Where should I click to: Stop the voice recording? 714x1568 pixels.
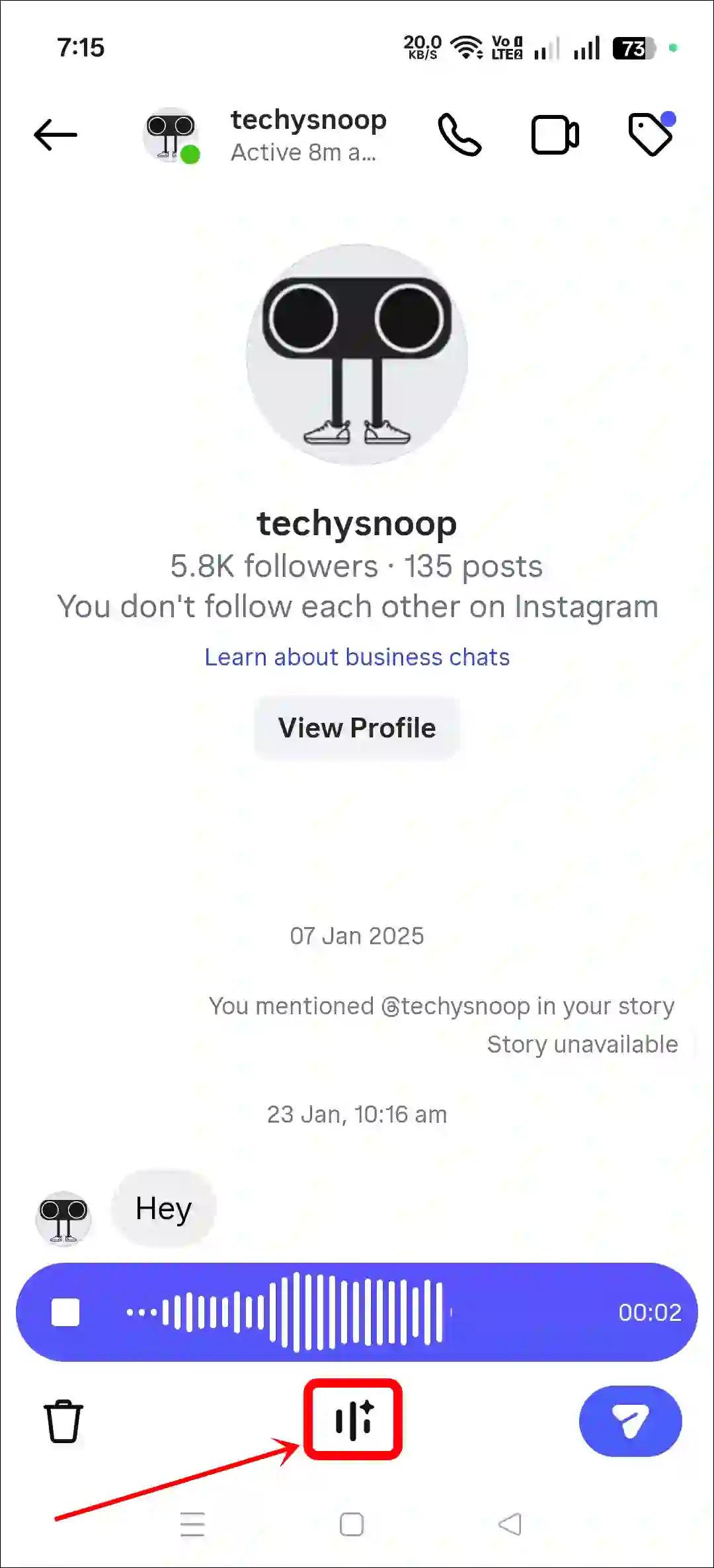(x=64, y=1312)
